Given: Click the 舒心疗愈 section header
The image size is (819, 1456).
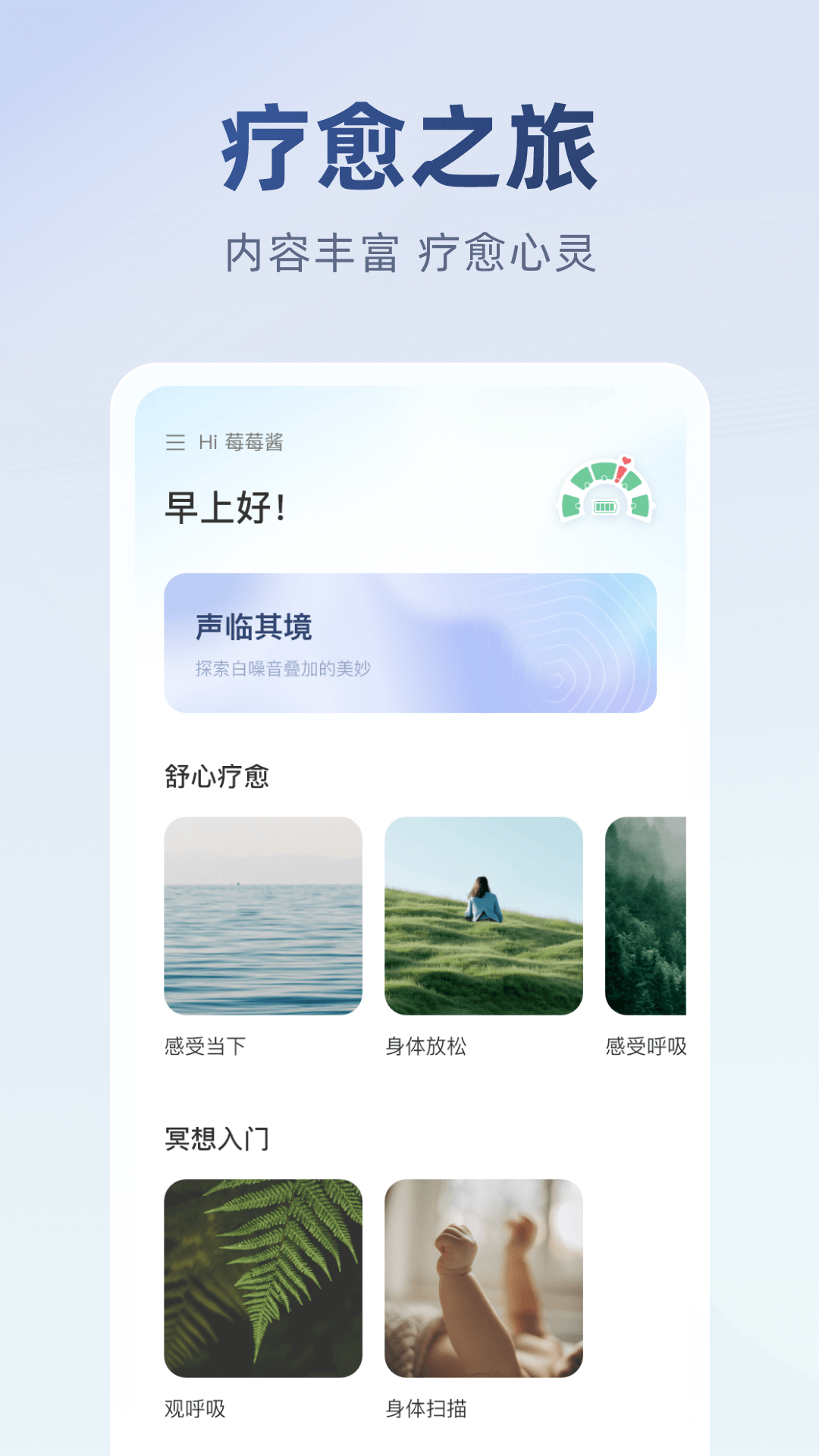Looking at the screenshot, I should click(220, 776).
